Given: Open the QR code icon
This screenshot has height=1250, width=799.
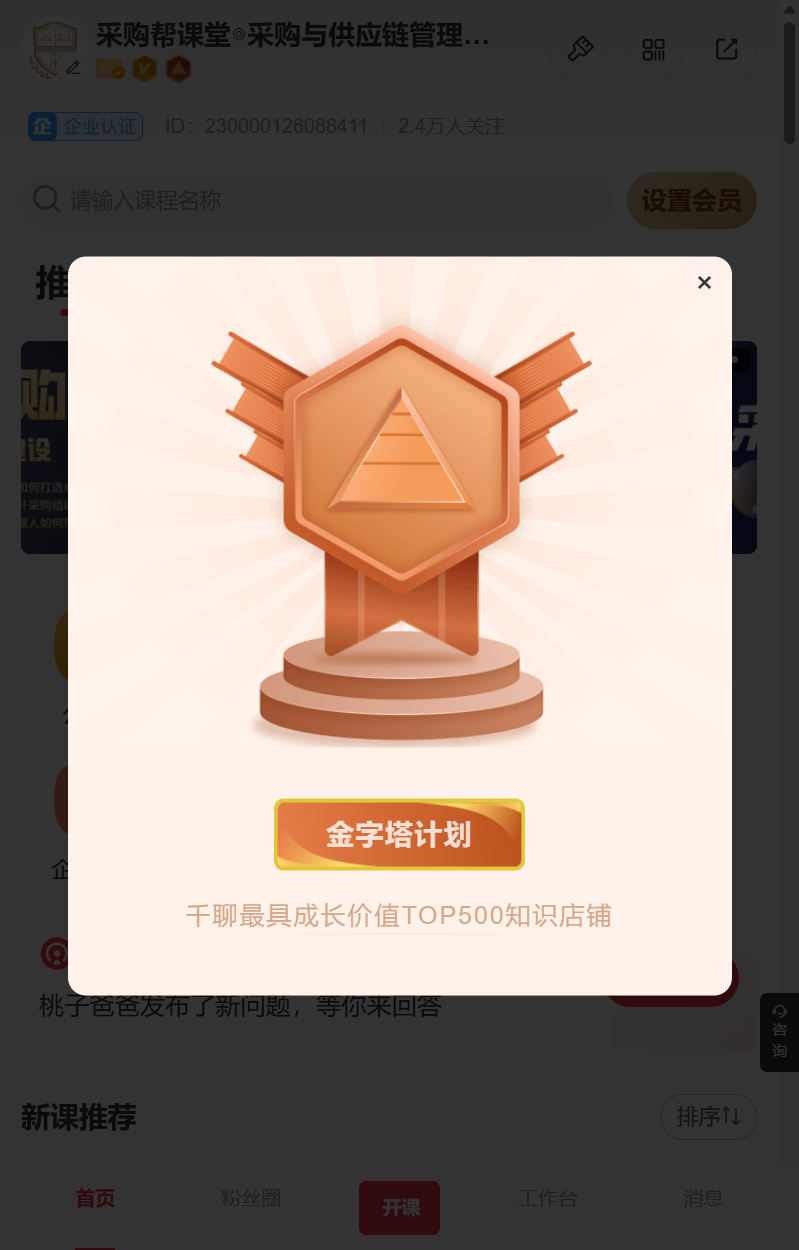Looking at the screenshot, I should pyautogui.click(x=653, y=49).
